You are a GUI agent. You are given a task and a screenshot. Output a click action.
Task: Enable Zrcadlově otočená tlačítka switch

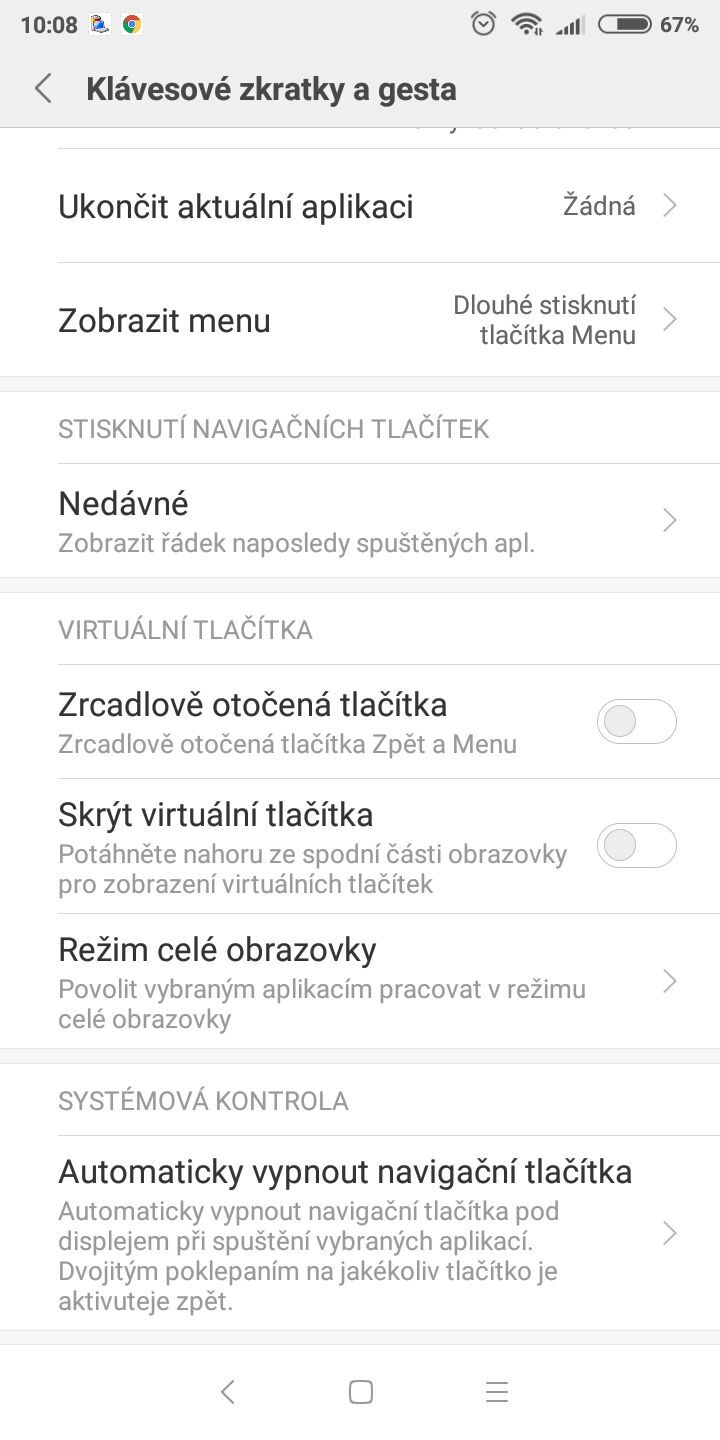(636, 721)
